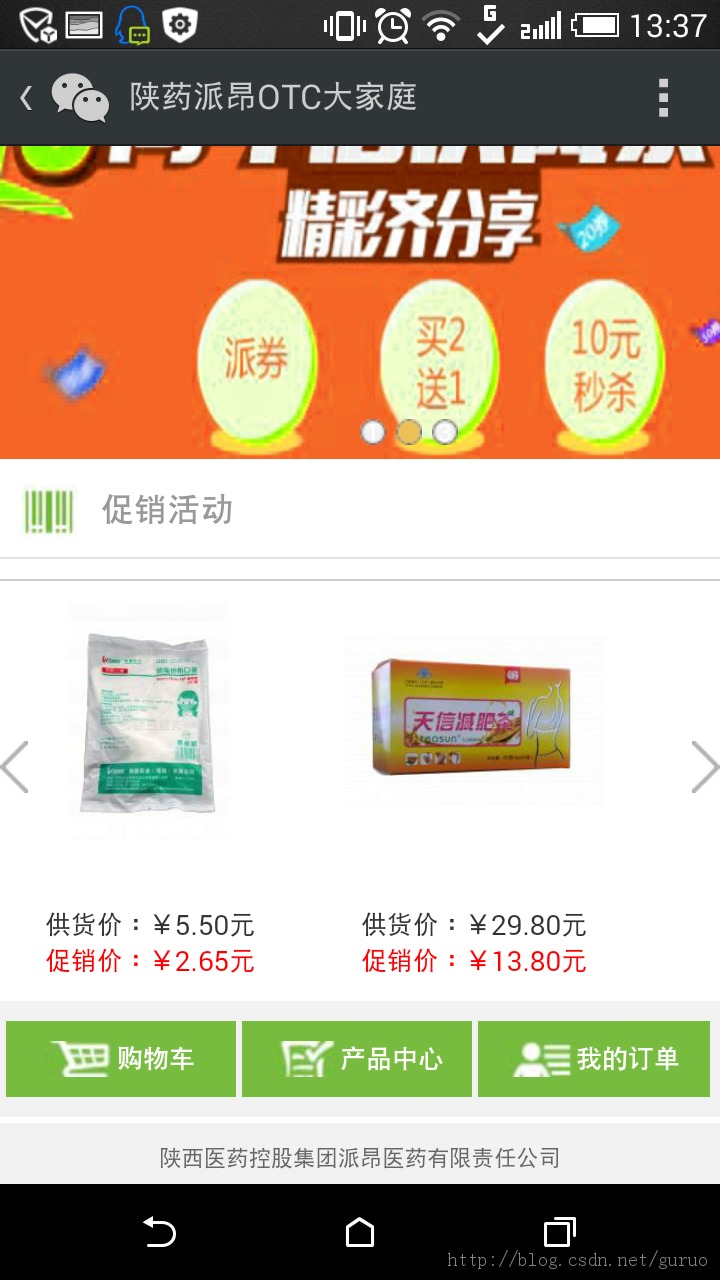Show previous promotional products with left arrow
This screenshot has height=1280, width=720.
[x=15, y=767]
